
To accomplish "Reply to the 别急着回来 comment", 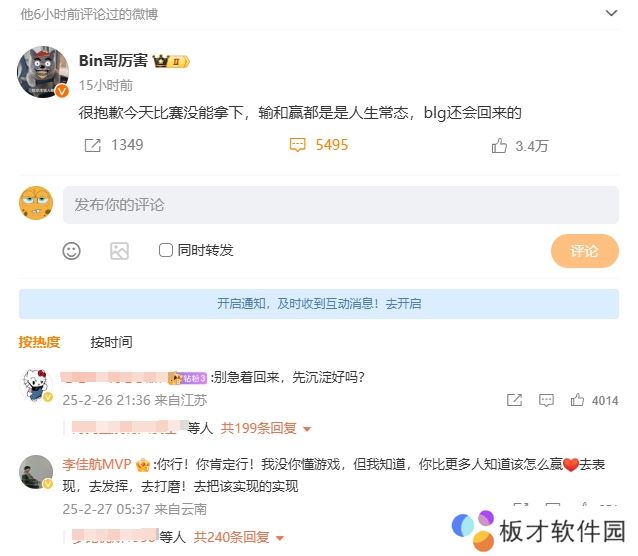I will (x=546, y=400).
